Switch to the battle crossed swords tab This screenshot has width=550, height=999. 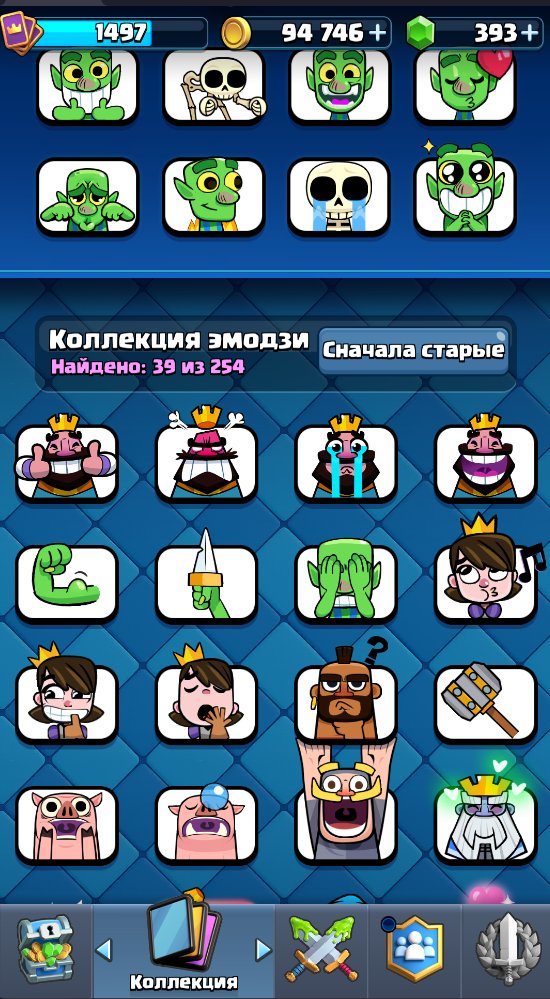tap(321, 947)
